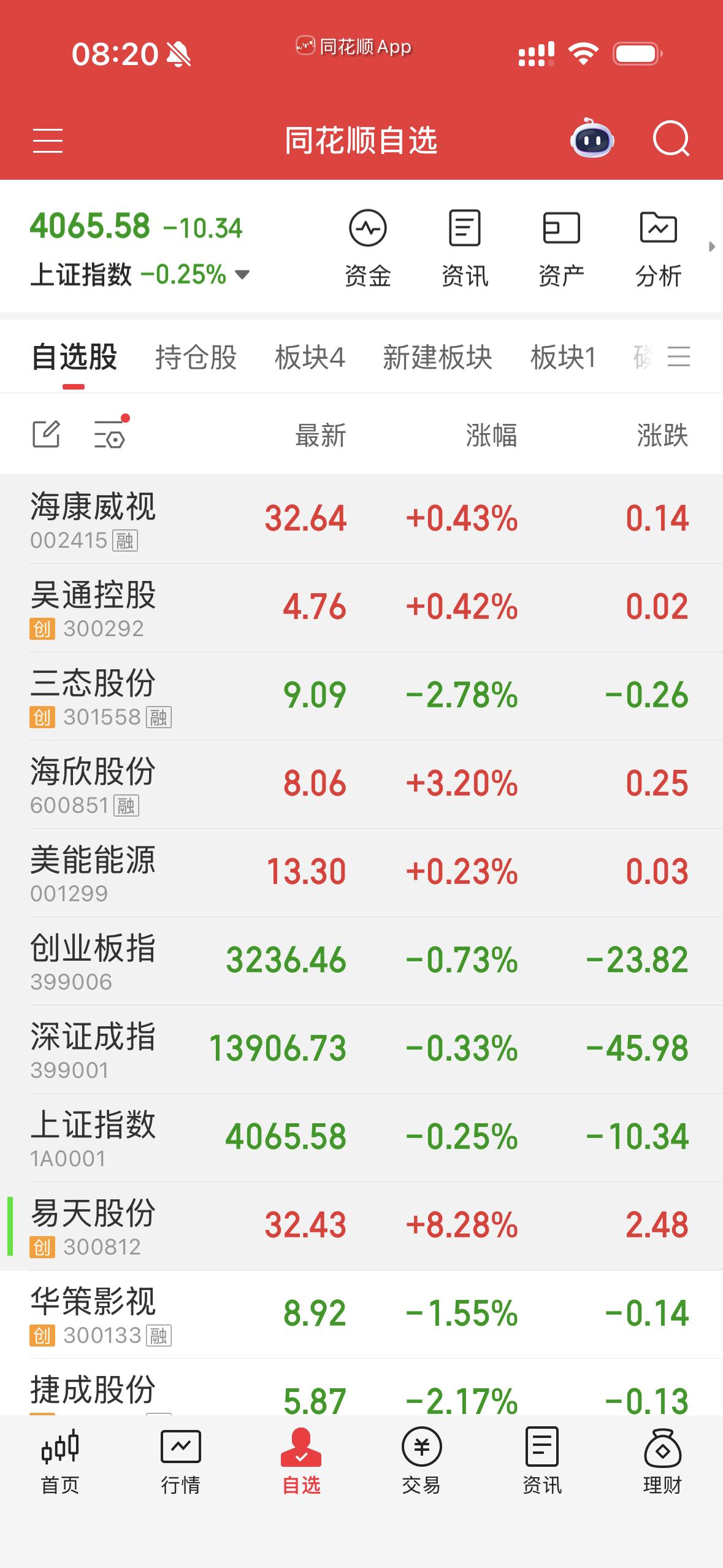This screenshot has height=1568, width=723.
Task: Tap the edit watchlist pencil icon
Action: [46, 434]
